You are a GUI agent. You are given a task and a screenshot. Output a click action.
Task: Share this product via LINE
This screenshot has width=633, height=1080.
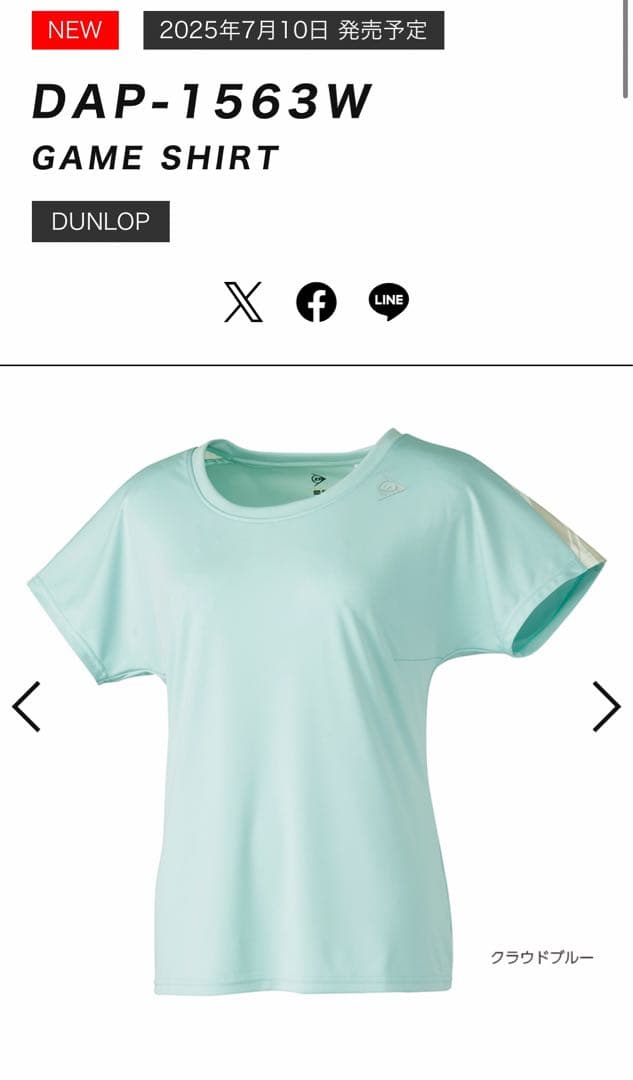(x=388, y=302)
